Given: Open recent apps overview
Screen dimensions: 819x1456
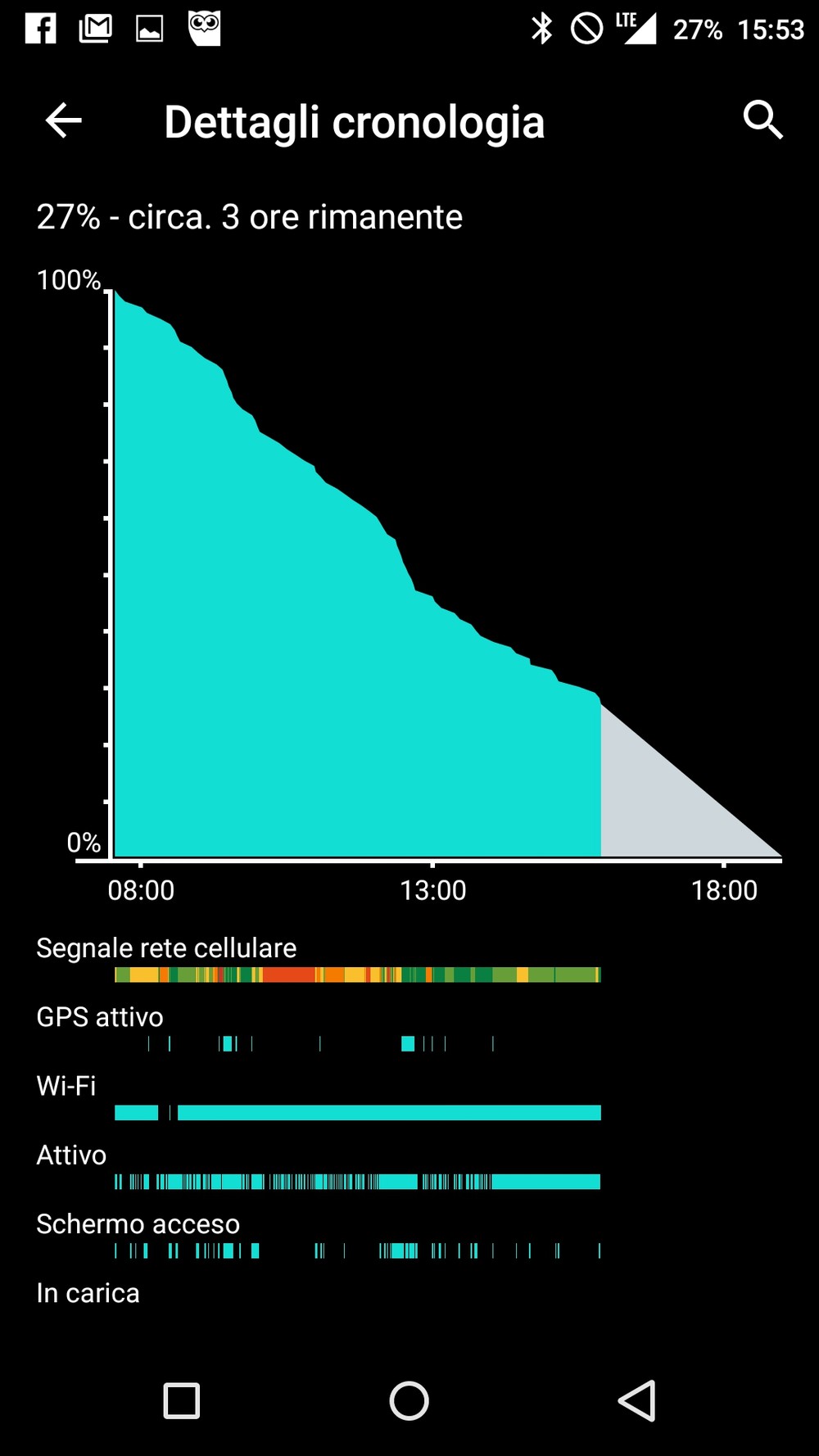Looking at the screenshot, I should click(x=182, y=1400).
